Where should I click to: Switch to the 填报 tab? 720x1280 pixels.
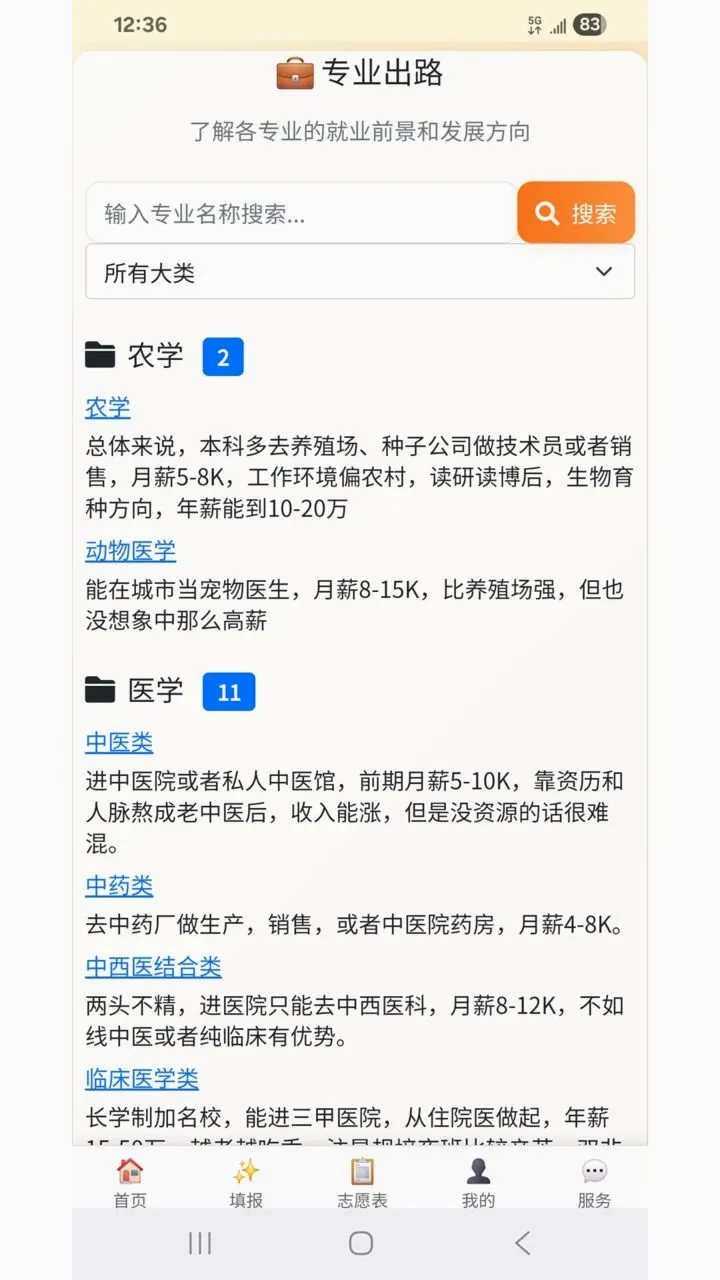pos(246,1183)
